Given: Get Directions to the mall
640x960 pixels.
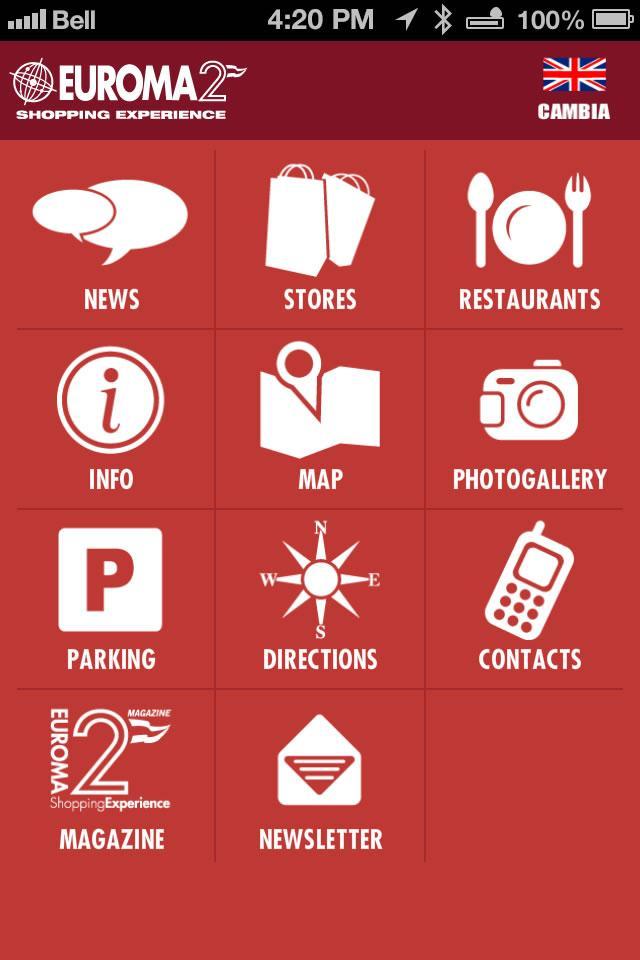Looking at the screenshot, I should [x=320, y=600].
